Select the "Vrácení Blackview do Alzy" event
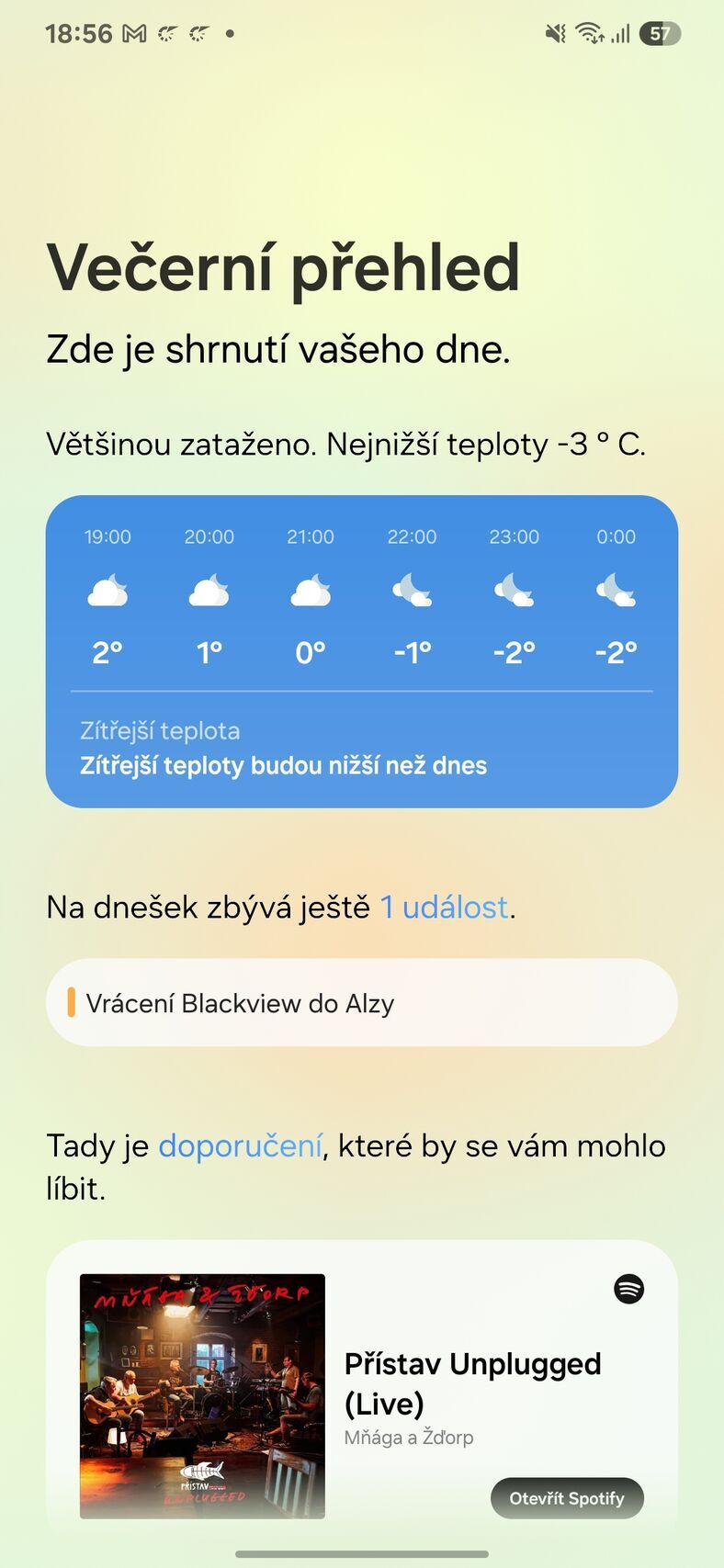This screenshot has height=1568, width=724. tap(361, 1002)
